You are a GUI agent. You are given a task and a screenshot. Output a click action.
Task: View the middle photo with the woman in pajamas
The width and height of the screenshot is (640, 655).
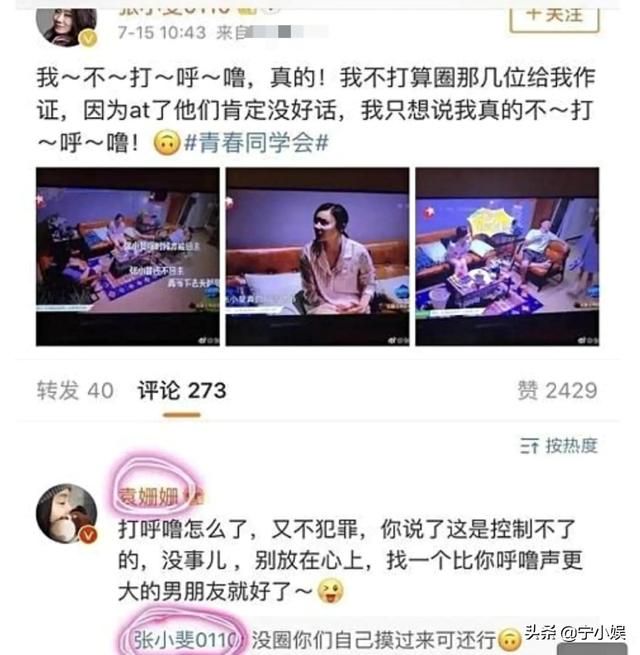[317, 256]
